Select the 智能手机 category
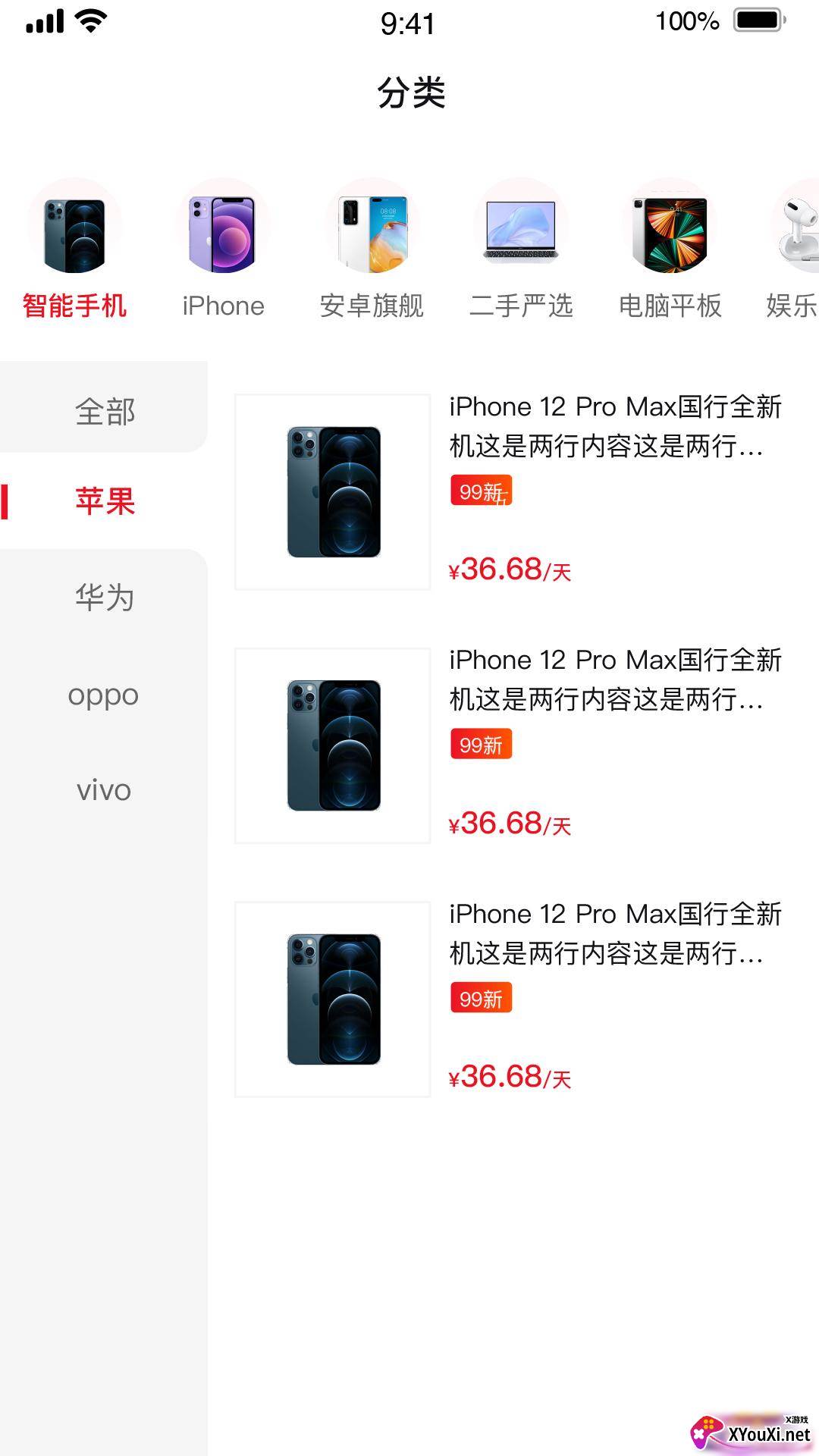Viewport: 819px width, 1456px height. click(x=74, y=250)
